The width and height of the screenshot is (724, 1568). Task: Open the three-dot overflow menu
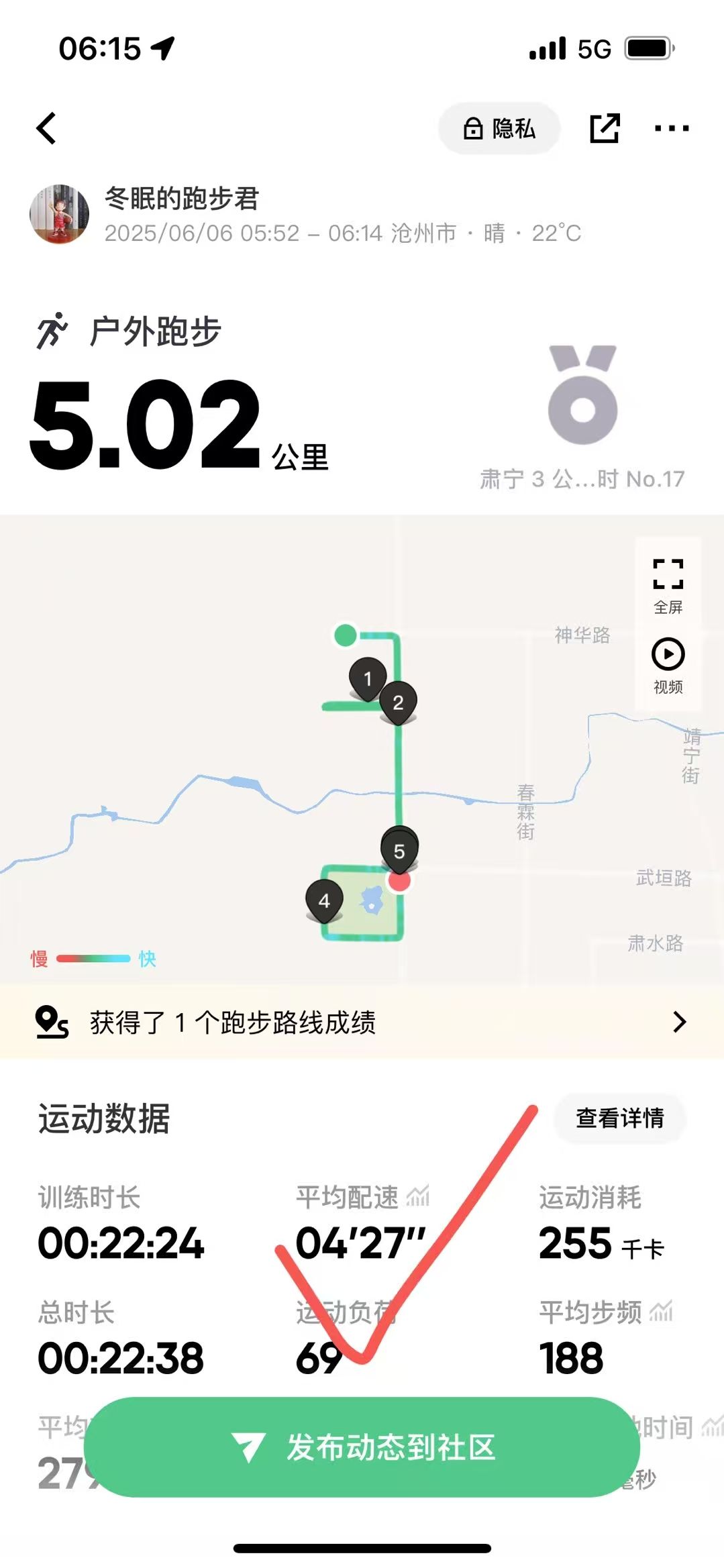(x=672, y=128)
